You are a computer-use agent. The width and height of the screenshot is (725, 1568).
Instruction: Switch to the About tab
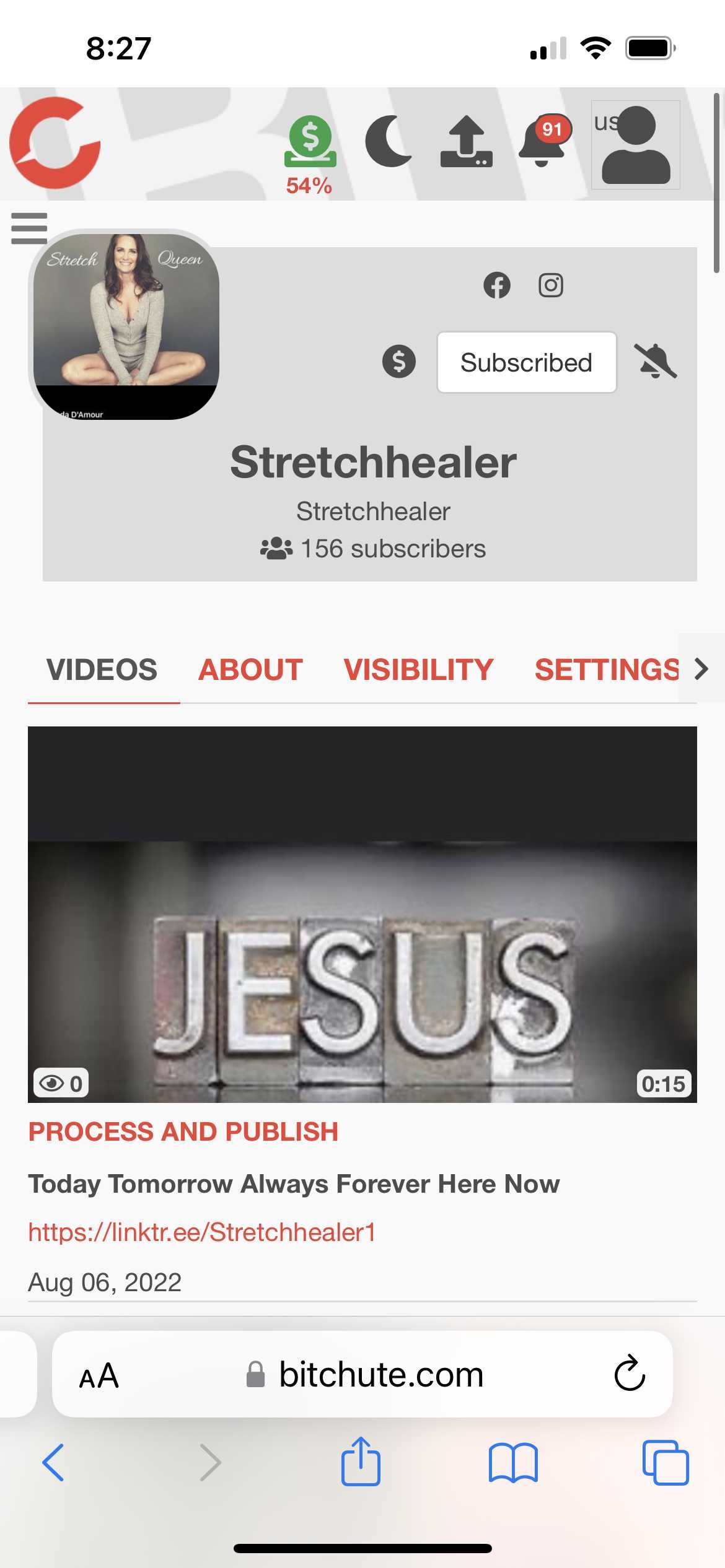[x=250, y=669]
